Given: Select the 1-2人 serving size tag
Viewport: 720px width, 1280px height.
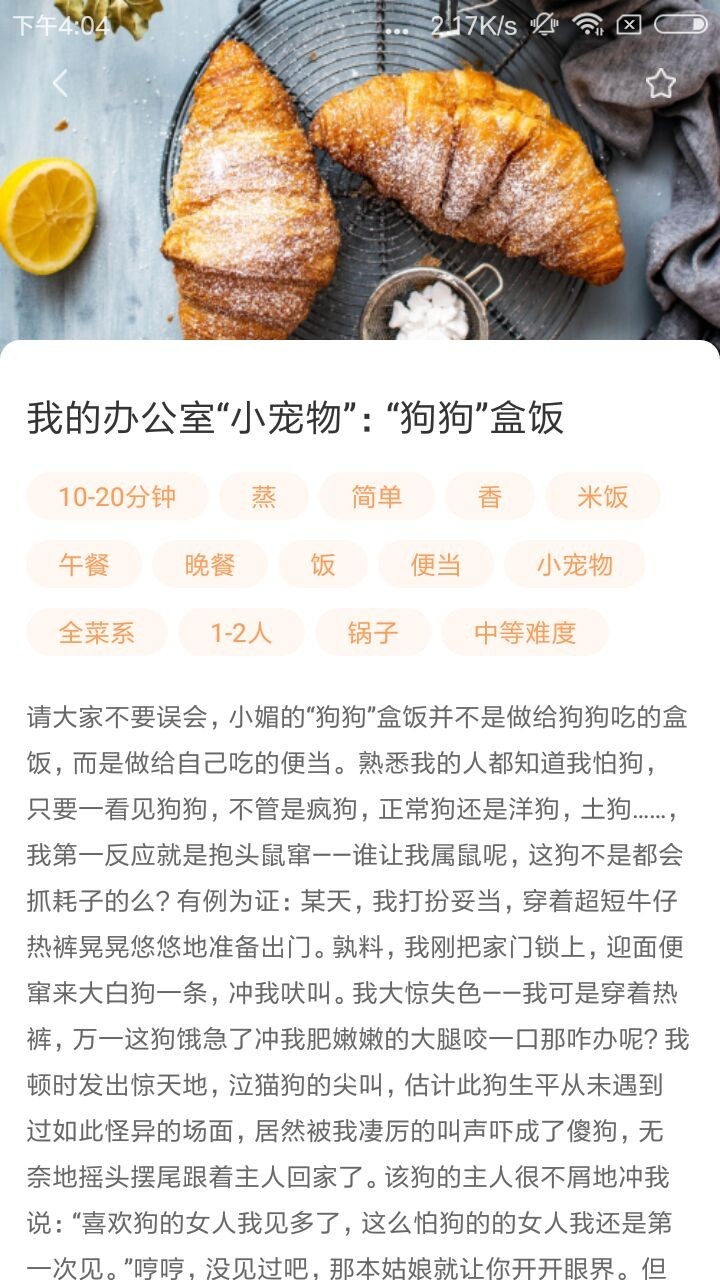Looking at the screenshot, I should [x=240, y=632].
